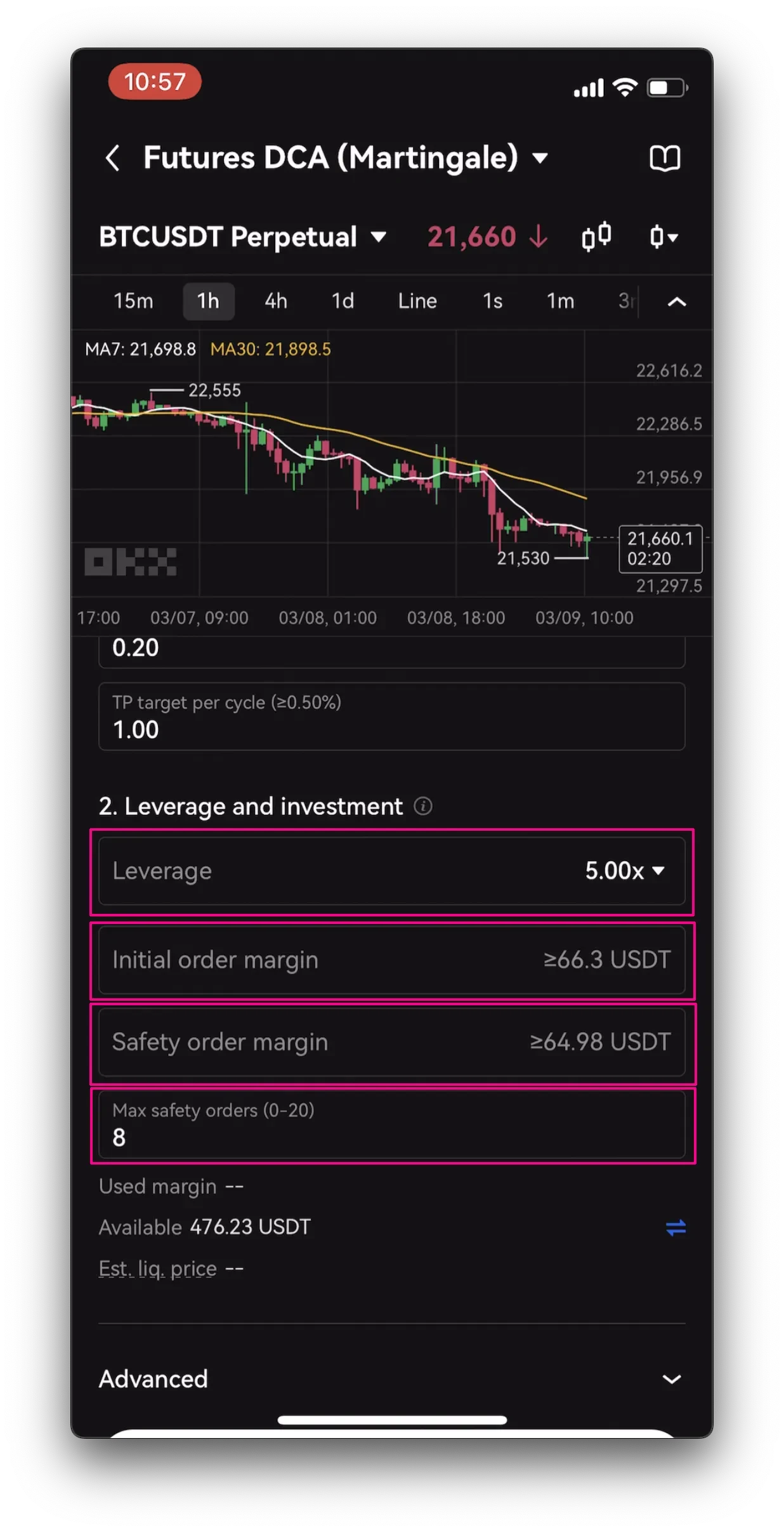Collapse the chart with the chevron-up icon
784x1532 pixels.
point(676,301)
